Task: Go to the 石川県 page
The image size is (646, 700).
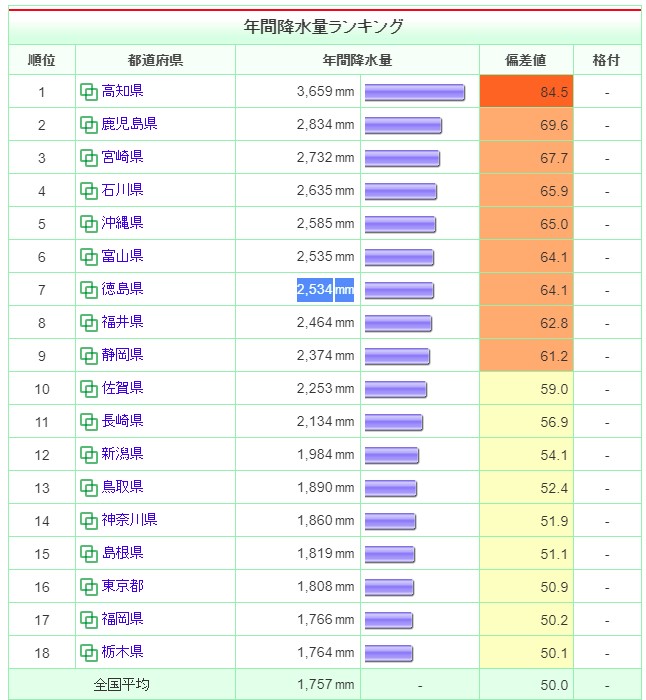Action: (122, 190)
